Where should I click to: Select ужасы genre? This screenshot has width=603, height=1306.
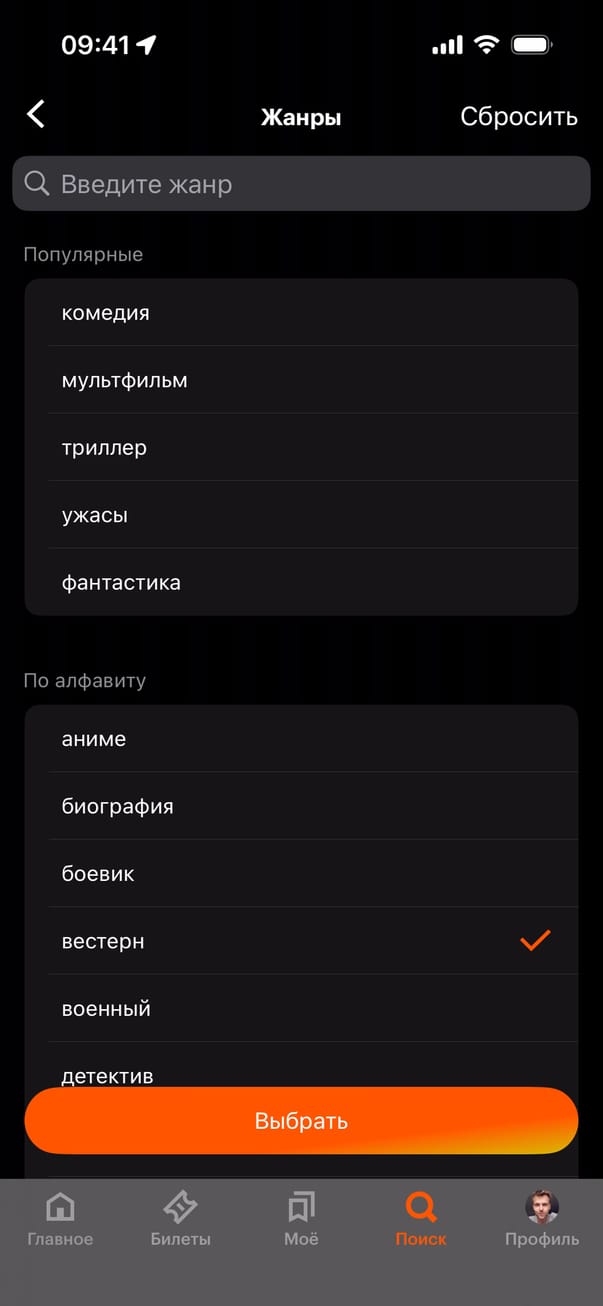[300, 516]
